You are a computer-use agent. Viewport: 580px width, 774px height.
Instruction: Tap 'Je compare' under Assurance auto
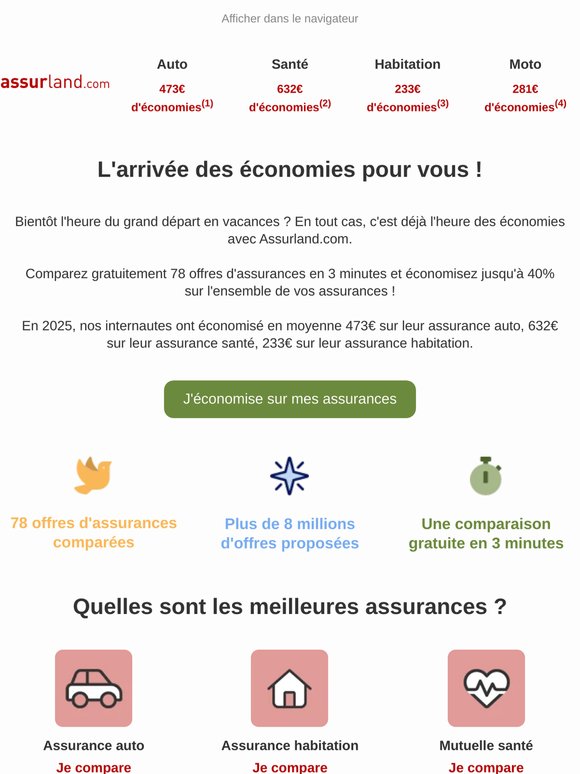tap(94, 768)
